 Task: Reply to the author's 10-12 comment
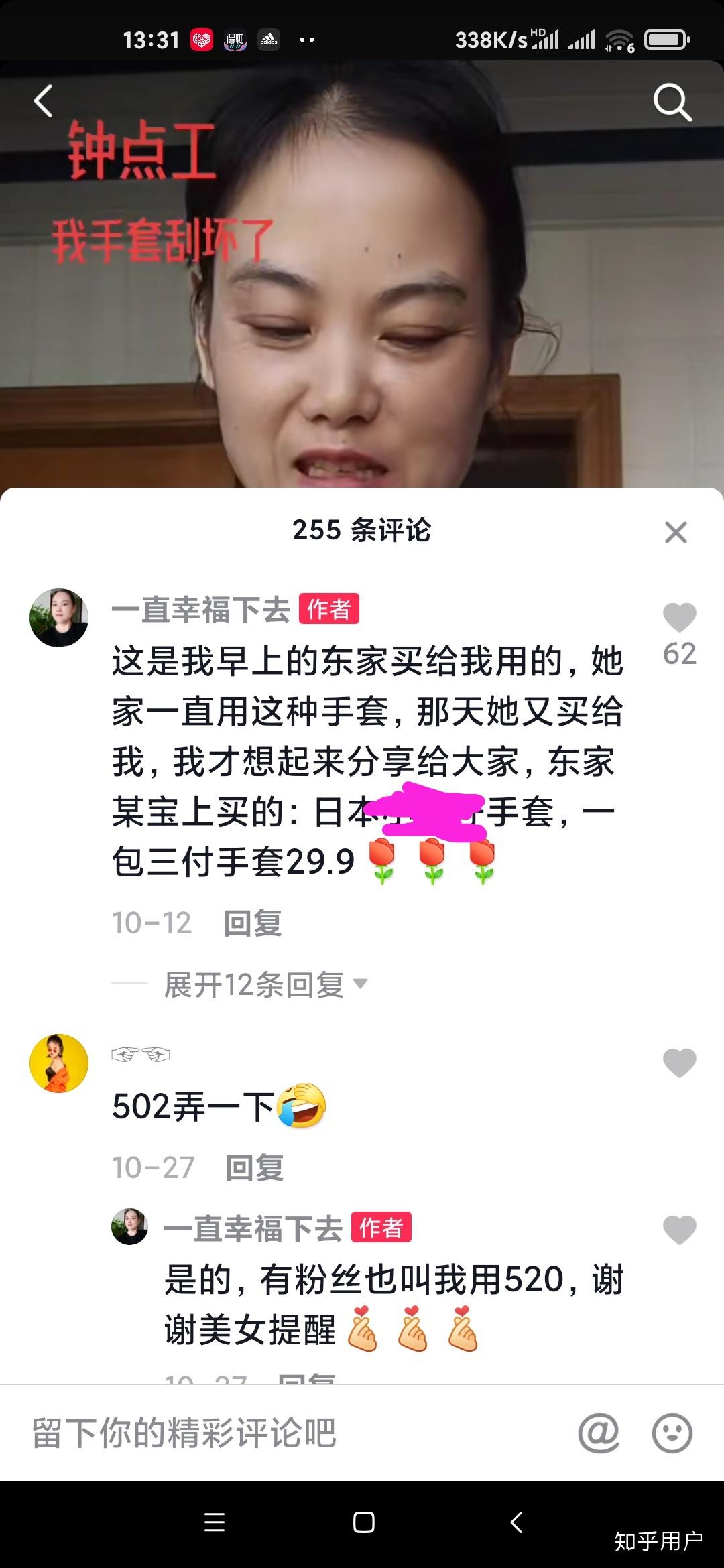(253, 923)
